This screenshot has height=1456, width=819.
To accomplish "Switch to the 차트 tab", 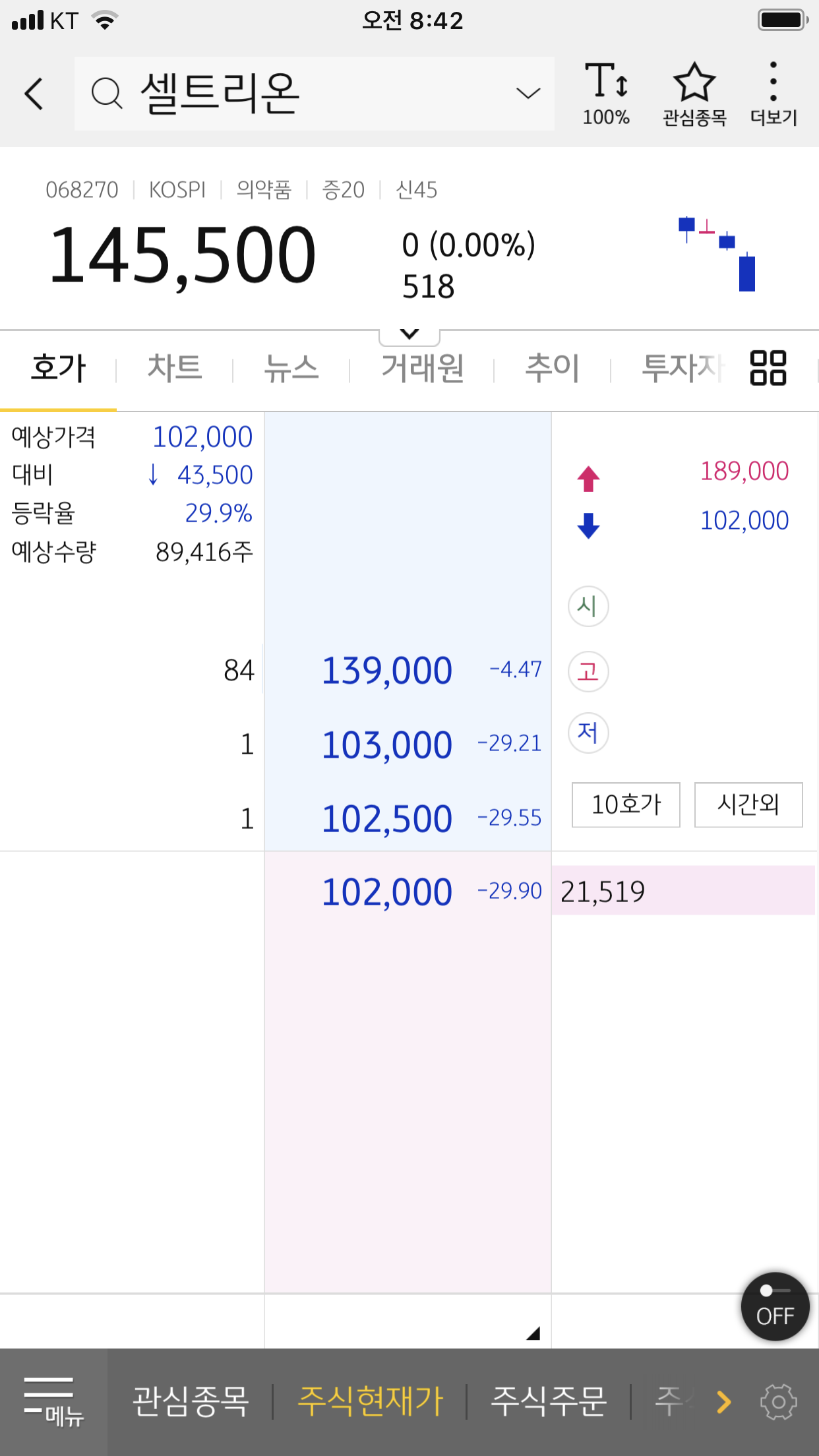I will pos(174,368).
